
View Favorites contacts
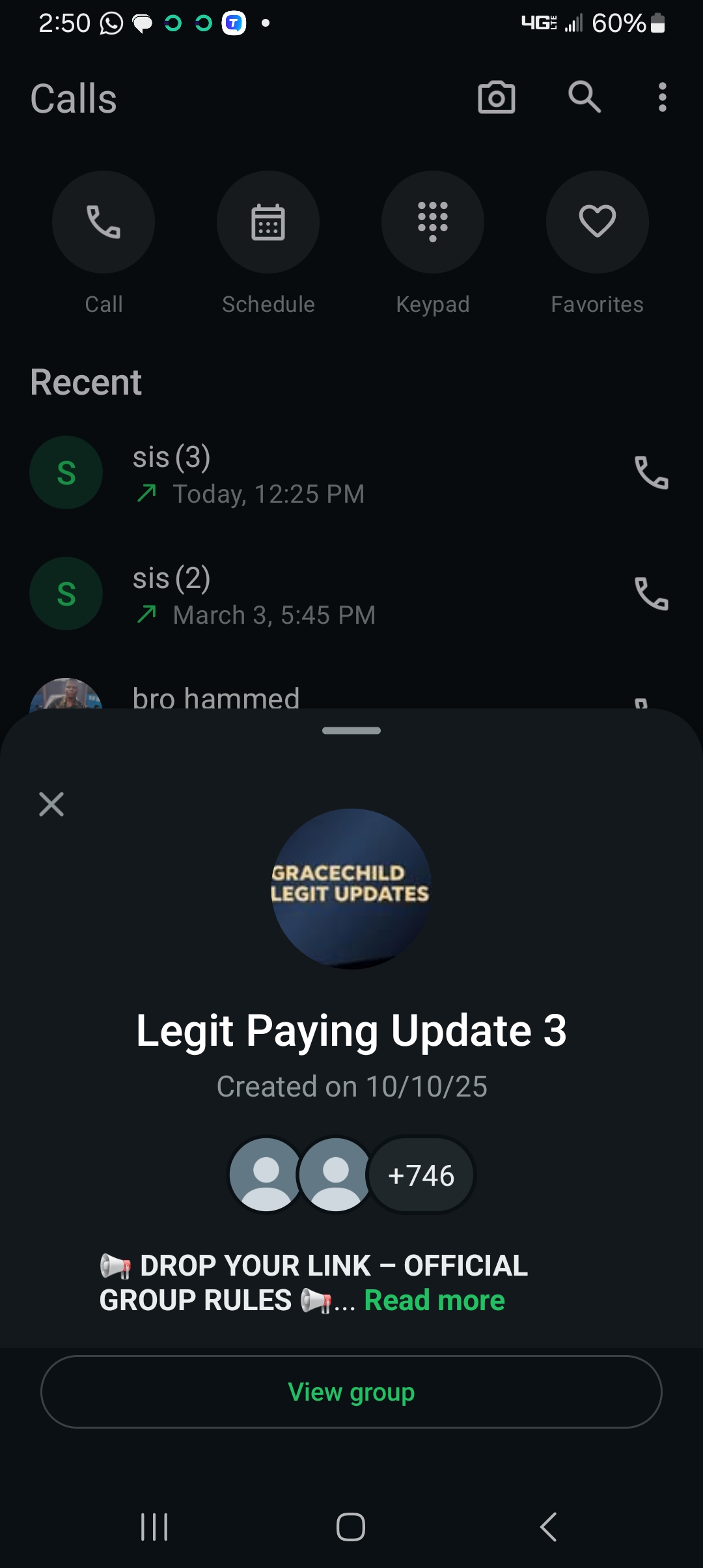597,222
